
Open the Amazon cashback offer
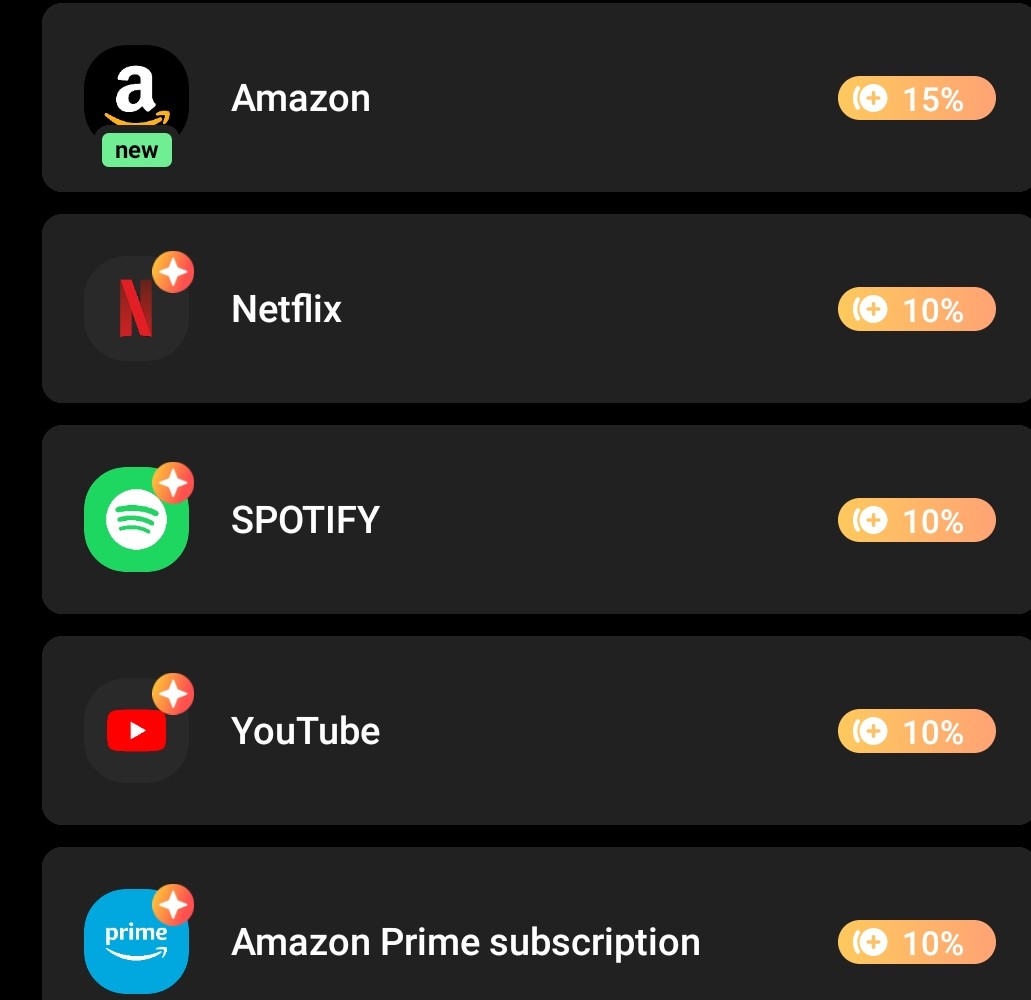click(x=536, y=98)
